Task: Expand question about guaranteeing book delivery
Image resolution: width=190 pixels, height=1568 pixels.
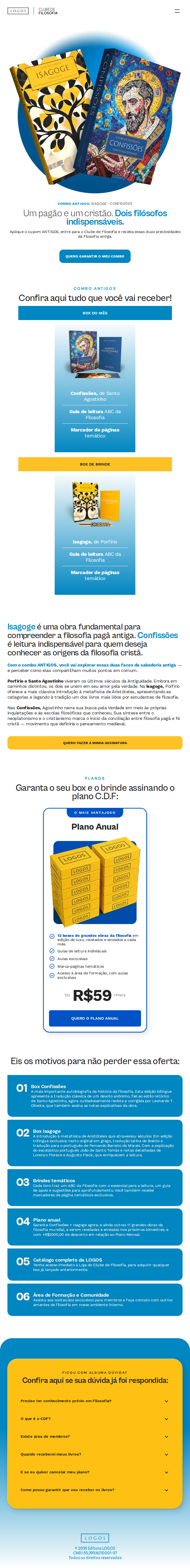Action: click(x=95, y=1489)
